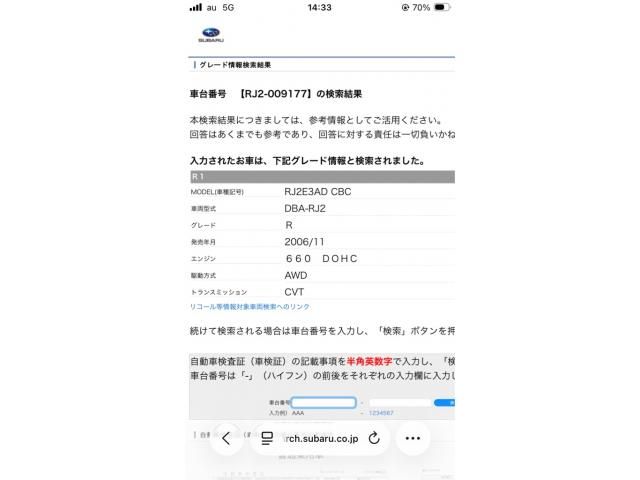
Task: Open the browser's three-dot more menu
Action: coord(412,438)
